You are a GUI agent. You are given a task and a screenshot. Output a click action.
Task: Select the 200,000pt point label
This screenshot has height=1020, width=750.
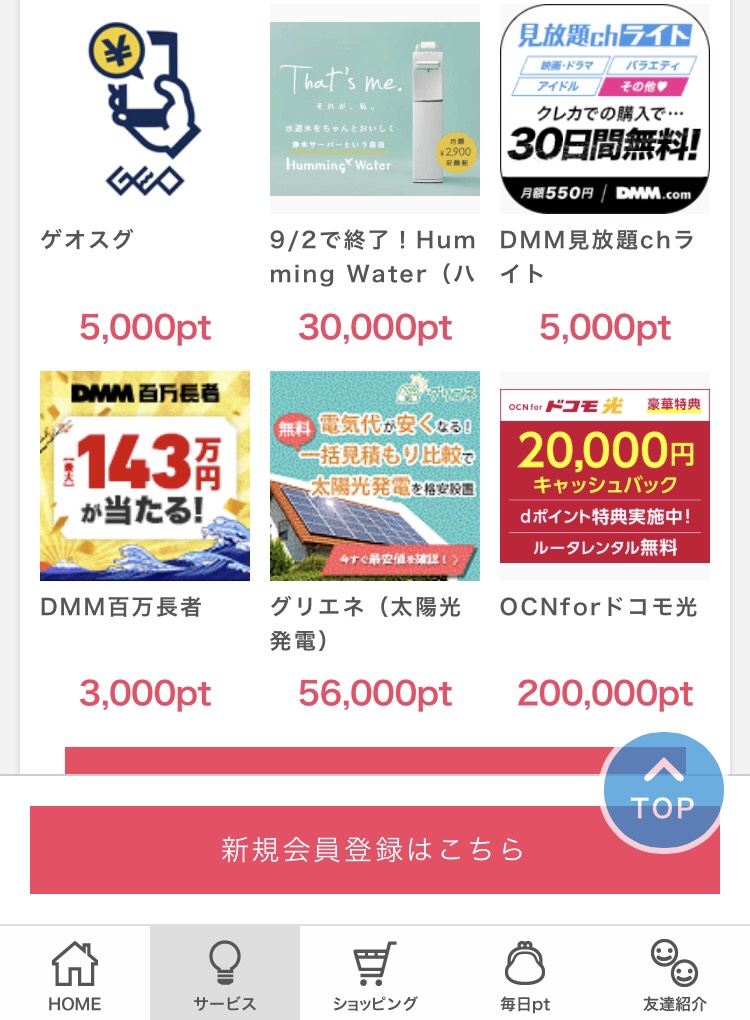[x=605, y=692]
